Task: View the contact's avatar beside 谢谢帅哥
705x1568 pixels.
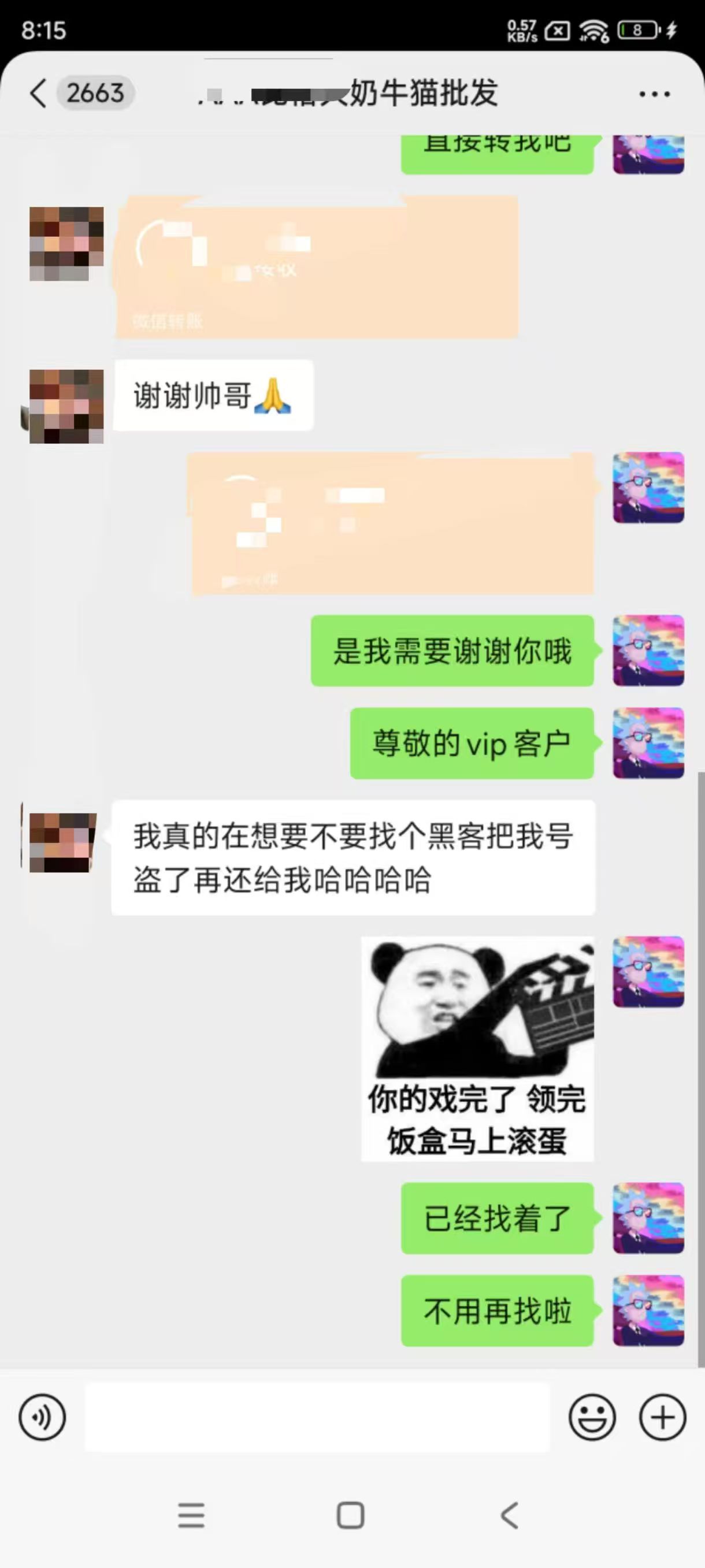Action: 66,406
